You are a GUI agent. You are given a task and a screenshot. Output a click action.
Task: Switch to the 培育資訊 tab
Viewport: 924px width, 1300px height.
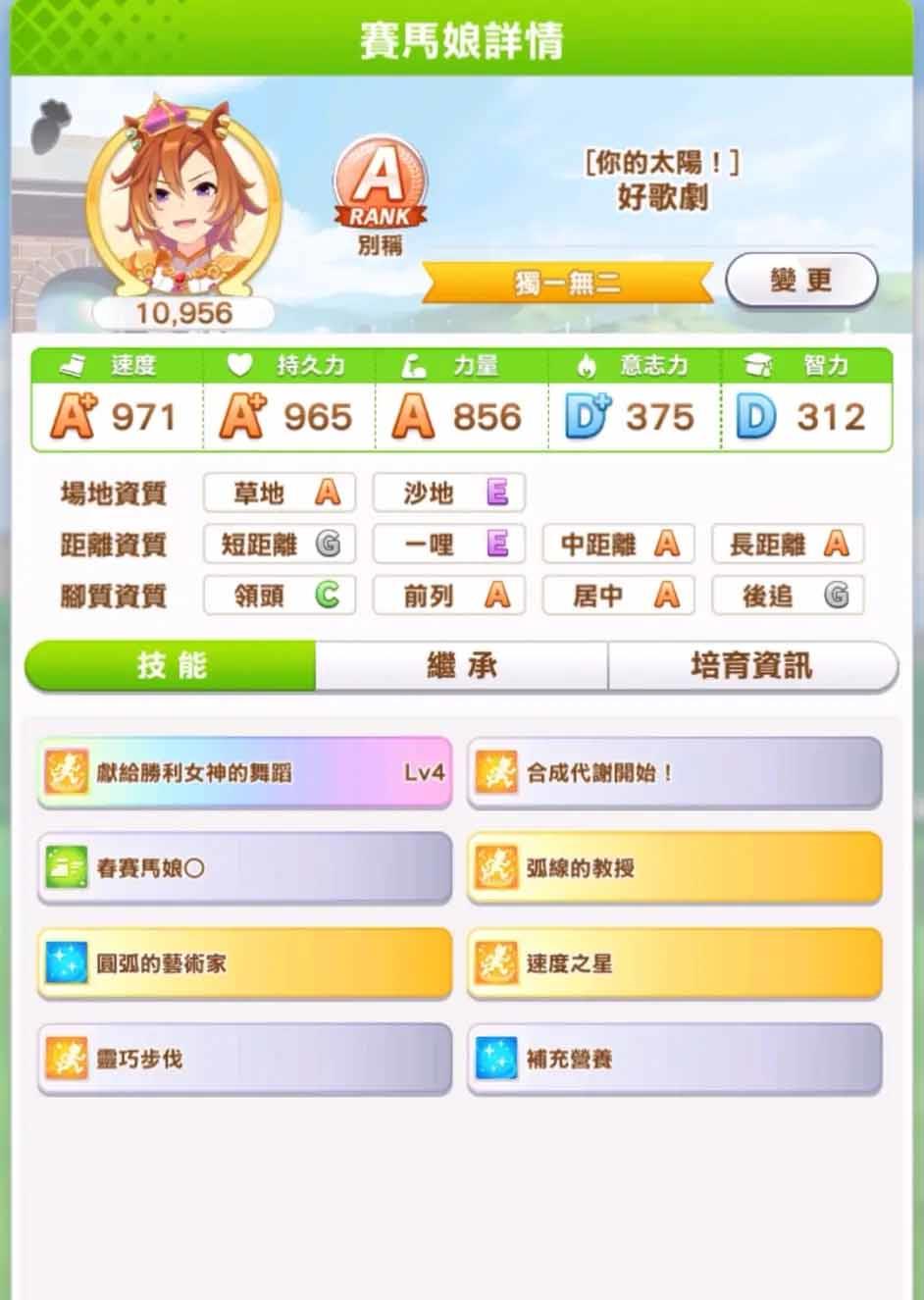751,666
